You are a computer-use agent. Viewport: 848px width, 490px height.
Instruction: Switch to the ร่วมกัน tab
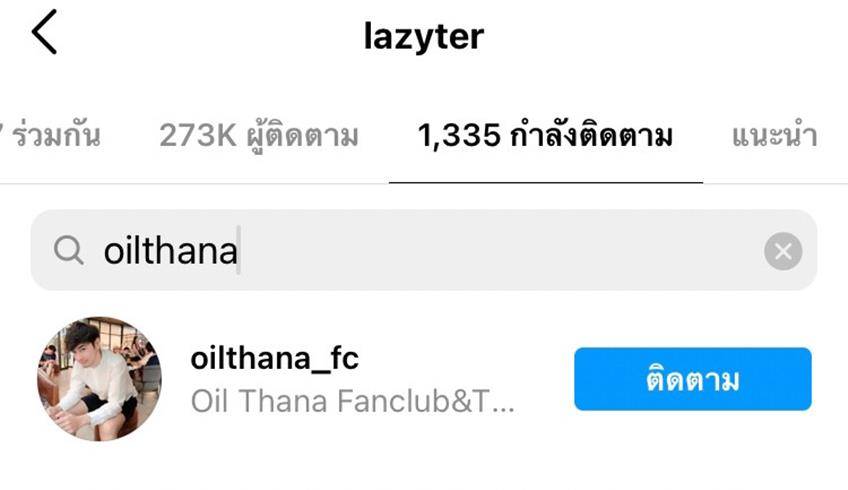click(55, 136)
